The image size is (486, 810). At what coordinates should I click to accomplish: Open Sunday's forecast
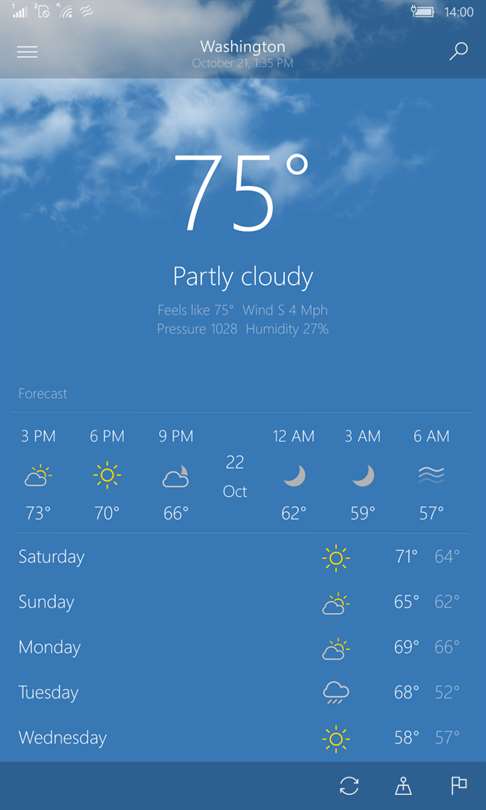point(243,602)
